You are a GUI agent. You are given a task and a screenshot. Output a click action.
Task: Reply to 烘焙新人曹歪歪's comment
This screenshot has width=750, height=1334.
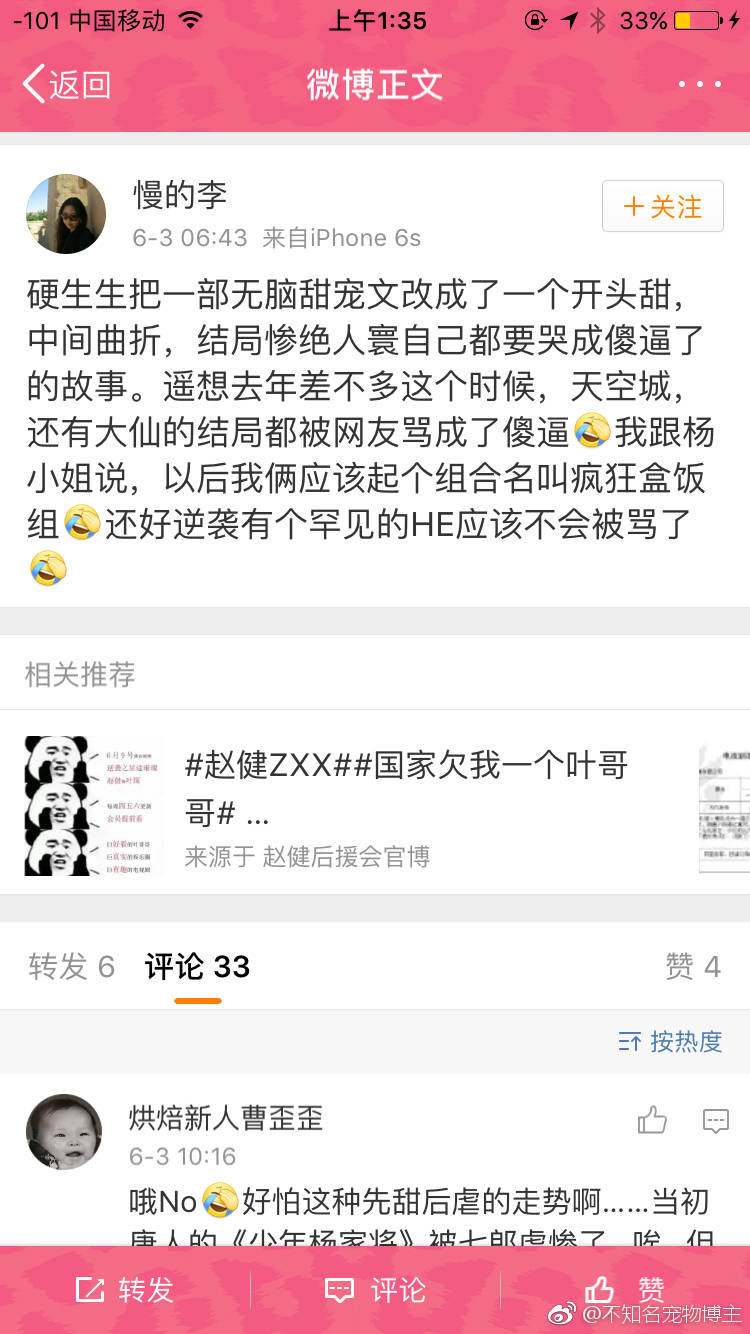715,1120
